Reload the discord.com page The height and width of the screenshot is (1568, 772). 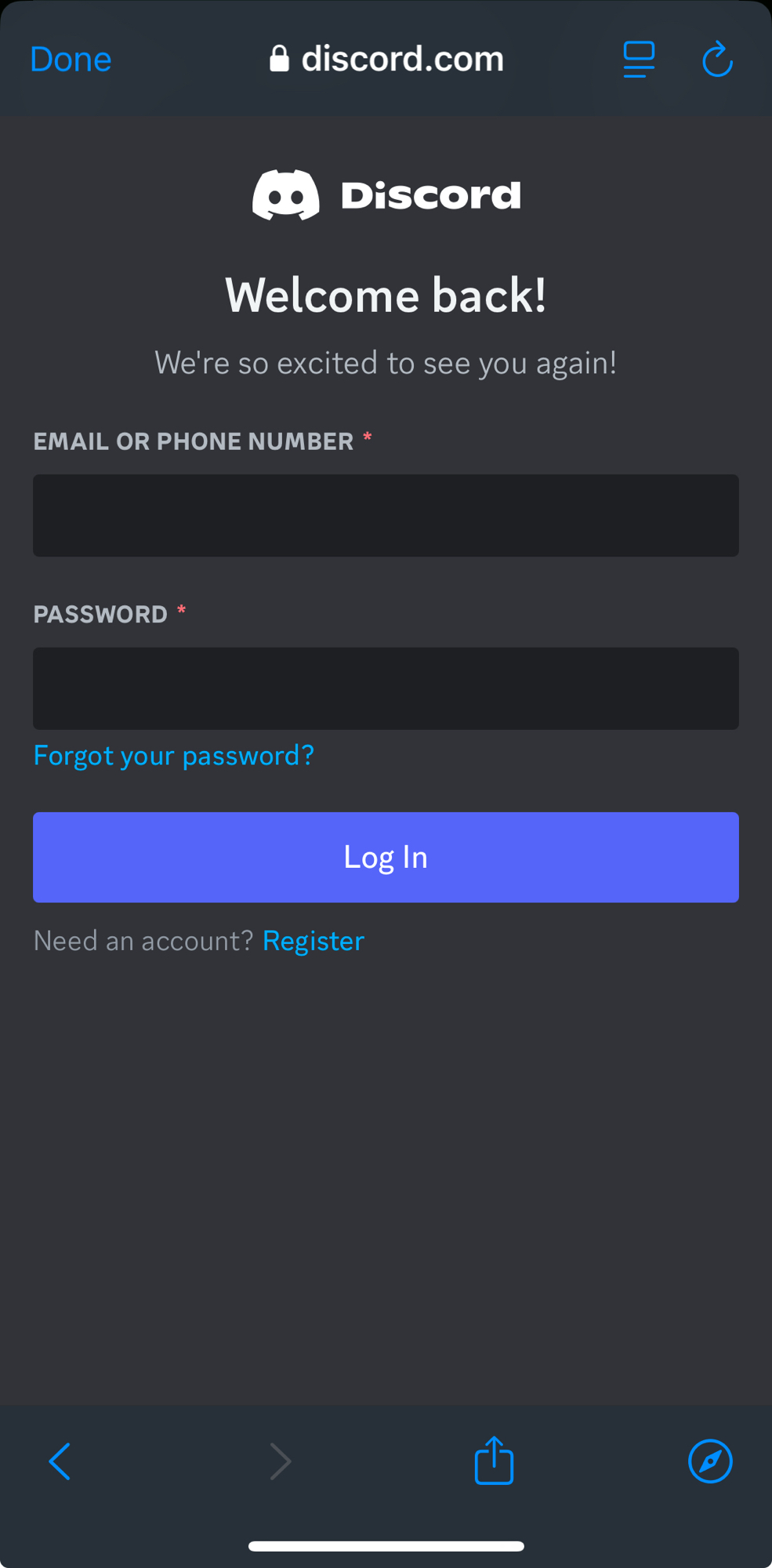coord(716,60)
